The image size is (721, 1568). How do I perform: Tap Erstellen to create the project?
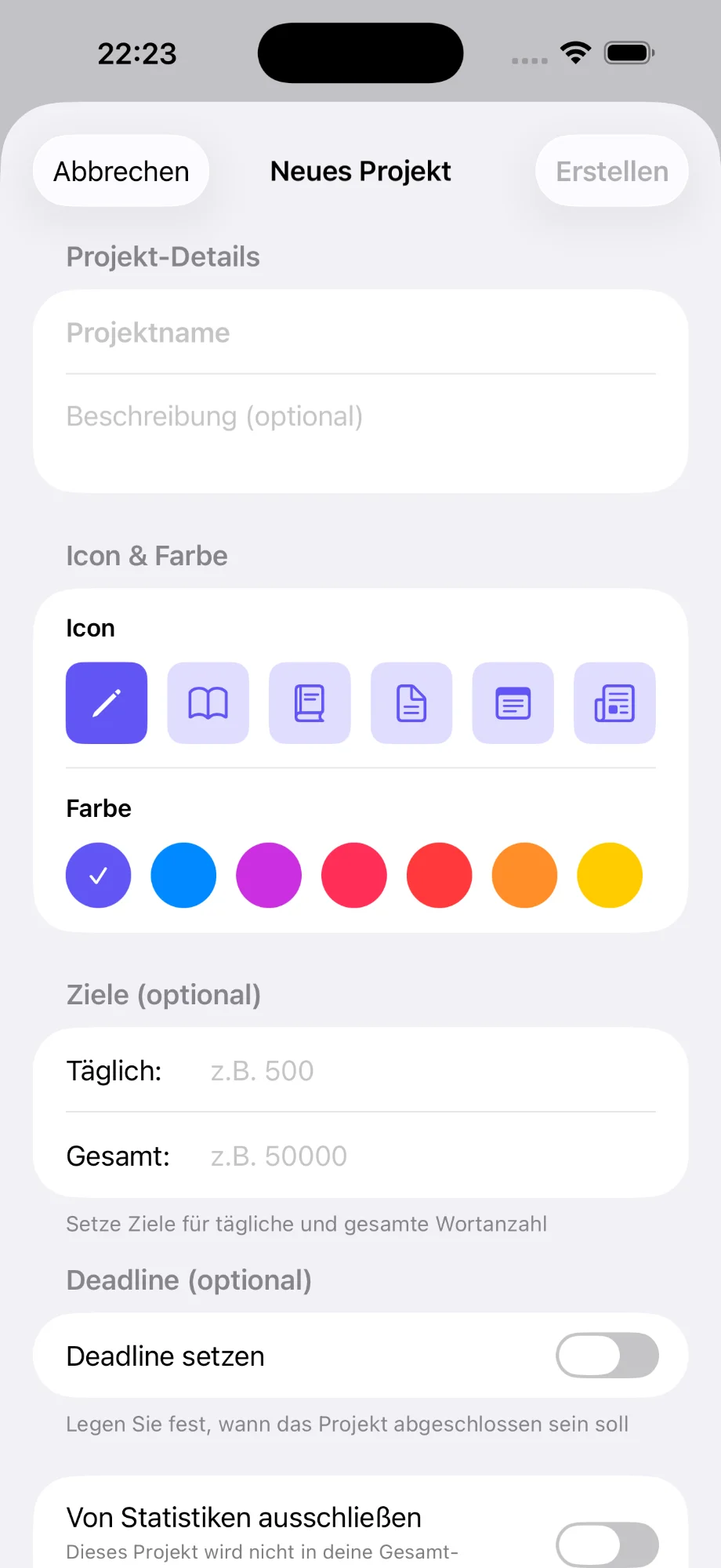coord(611,170)
